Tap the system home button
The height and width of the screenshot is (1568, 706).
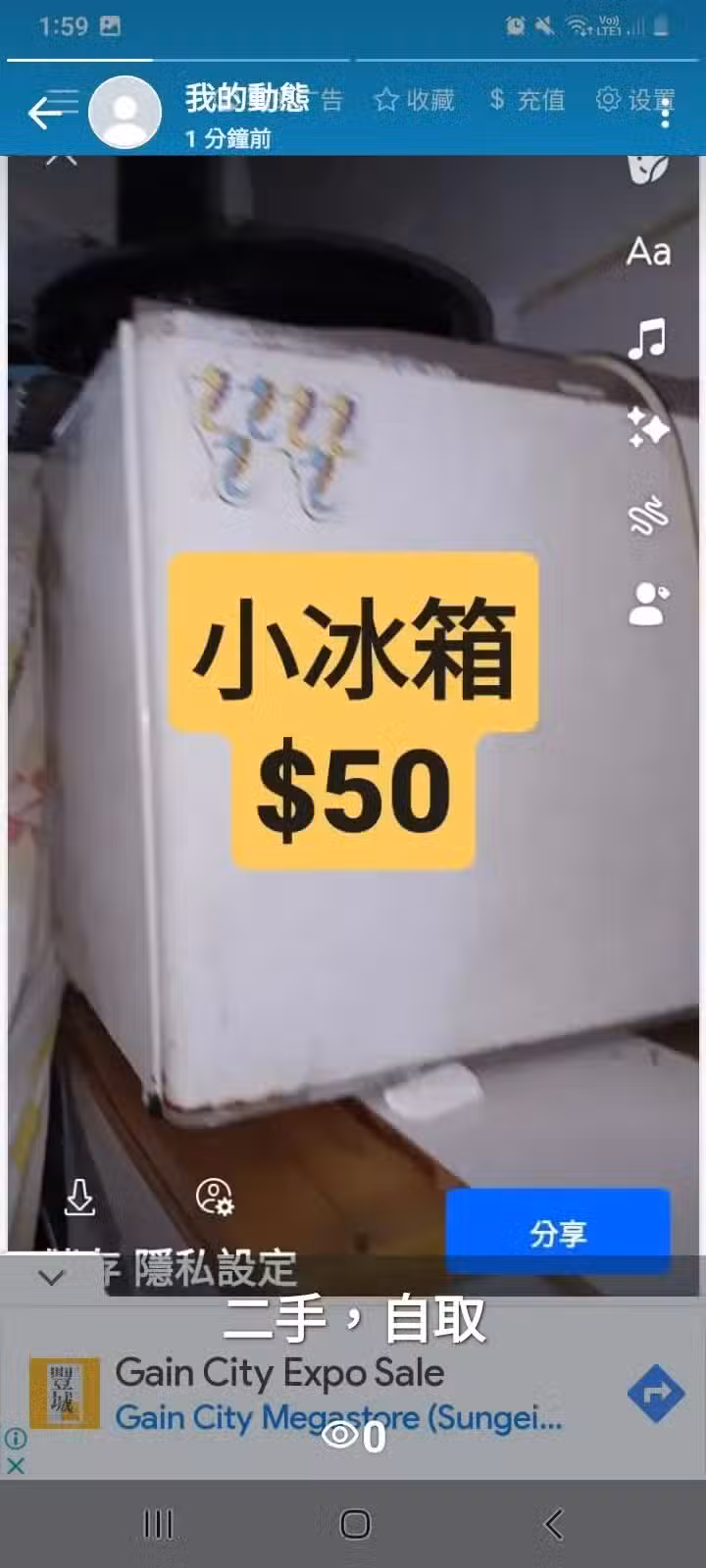point(355,1524)
